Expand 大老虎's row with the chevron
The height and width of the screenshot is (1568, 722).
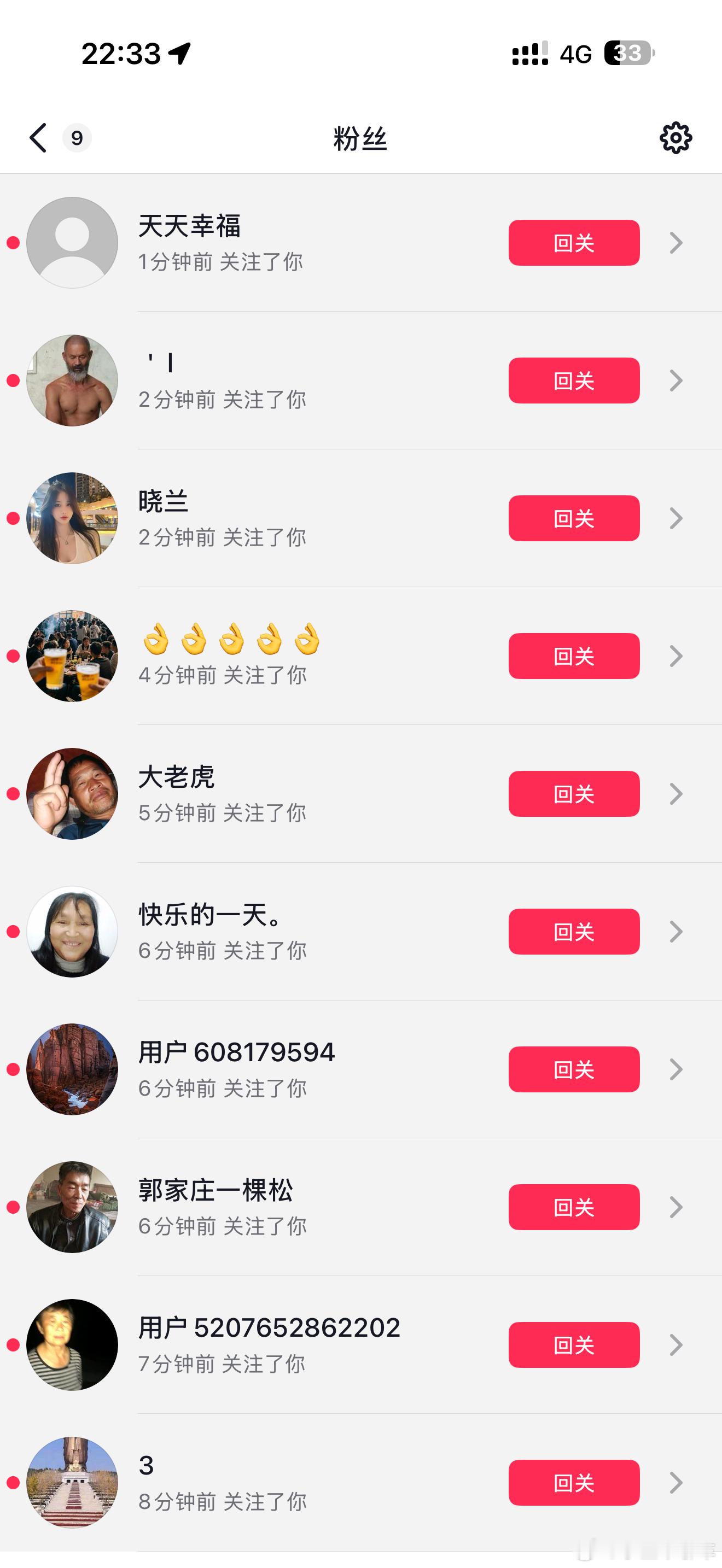tap(676, 793)
